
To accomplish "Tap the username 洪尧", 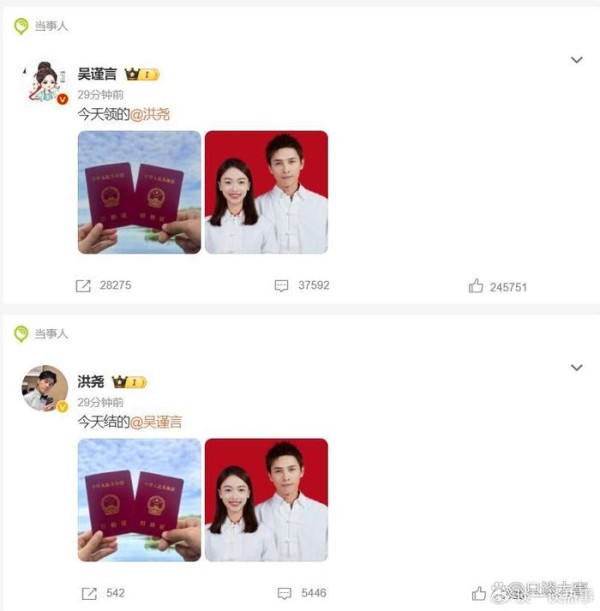I will 91,382.
